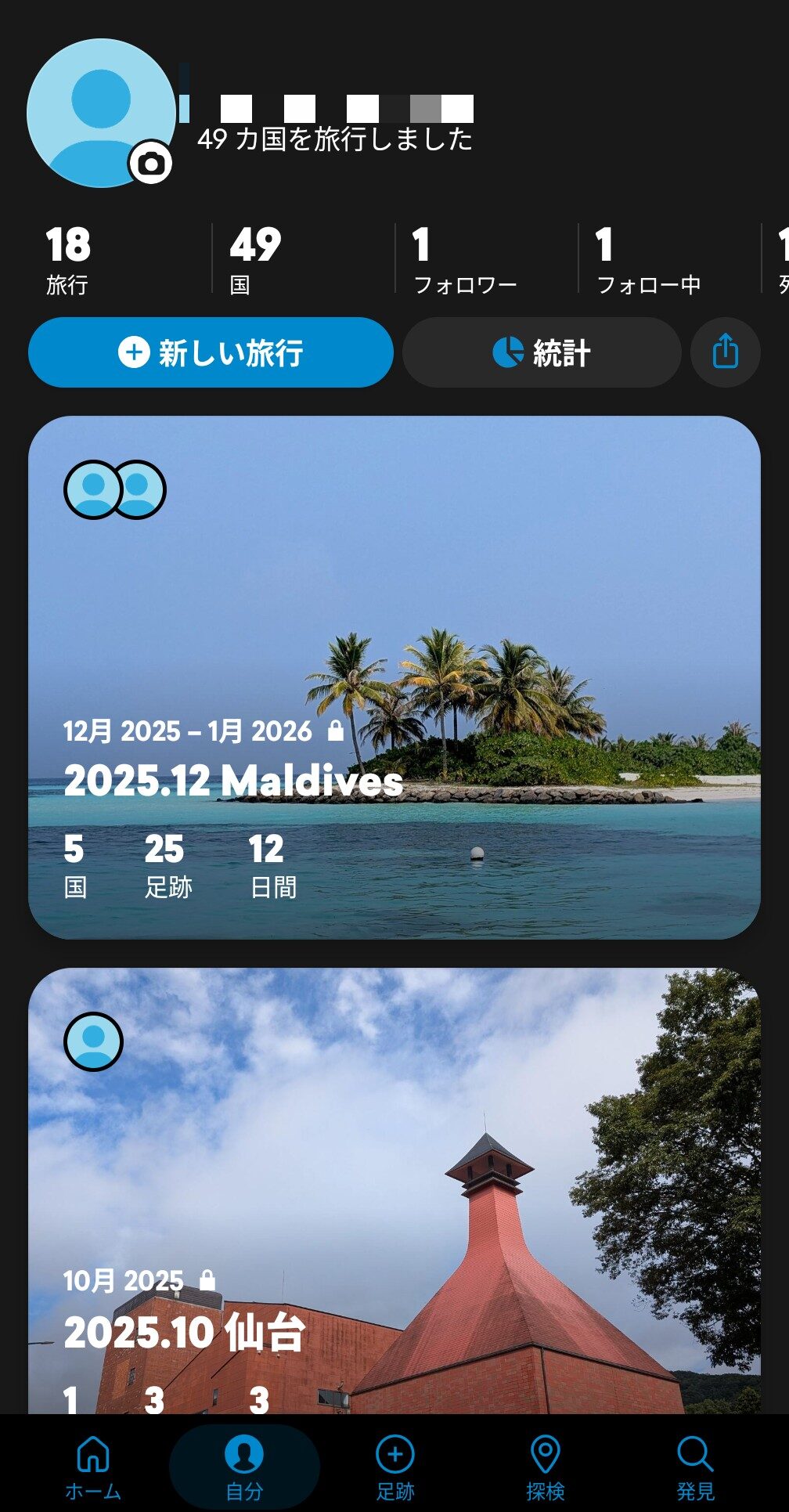Share the profile with the share icon
Viewport: 789px width, 1512px height.
725,352
